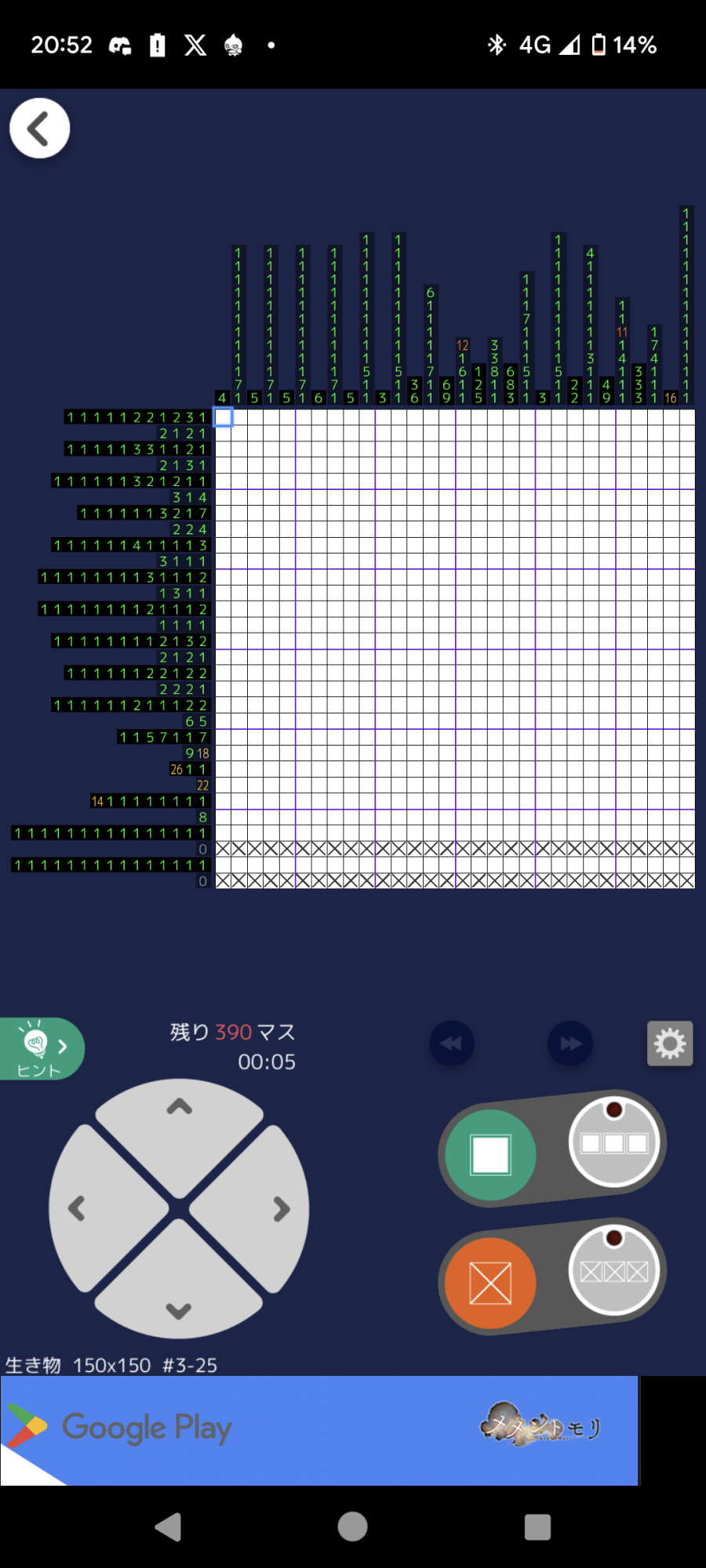The width and height of the screenshot is (706, 1568).
Task: Open the Google Play ad banner
Action: [318, 1430]
